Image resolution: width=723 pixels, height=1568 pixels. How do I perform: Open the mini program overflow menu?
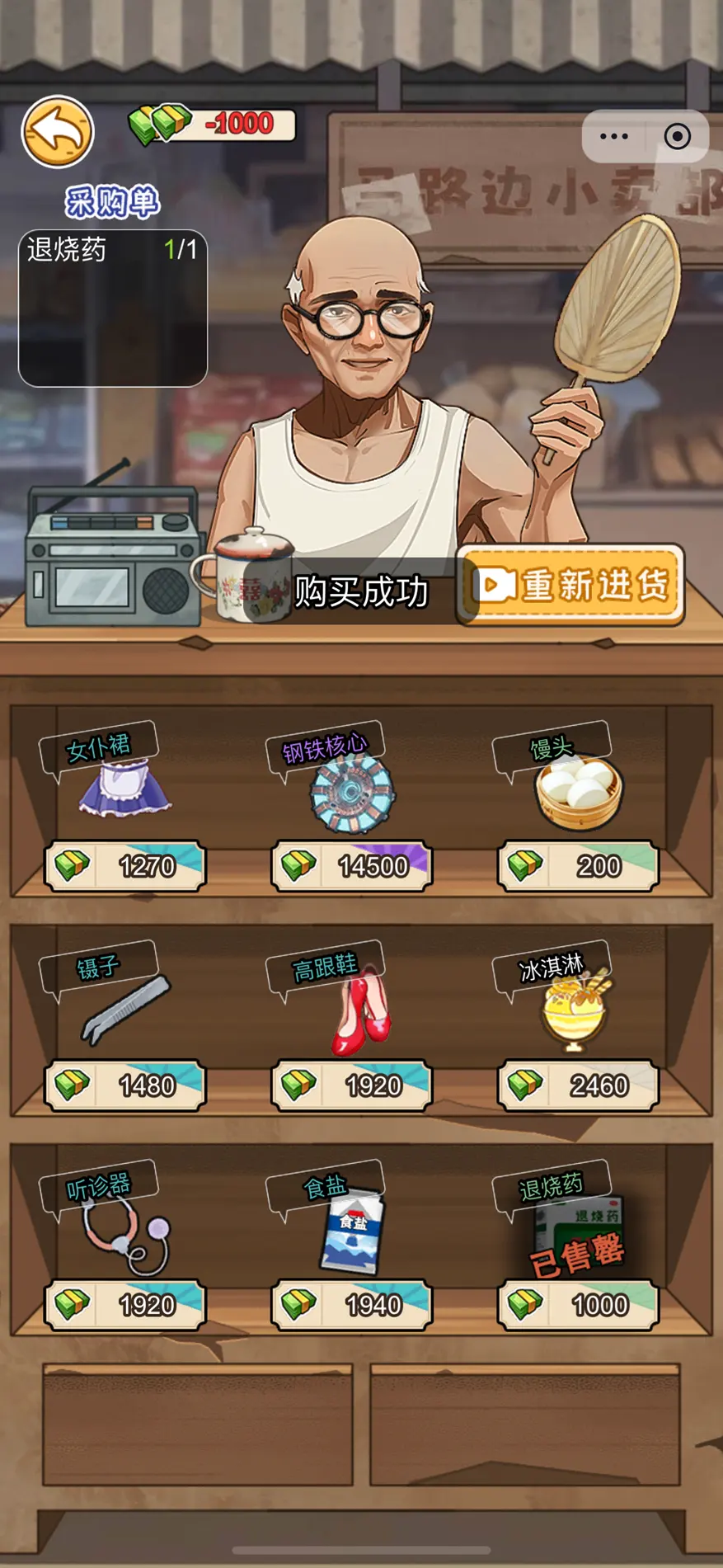(x=613, y=136)
